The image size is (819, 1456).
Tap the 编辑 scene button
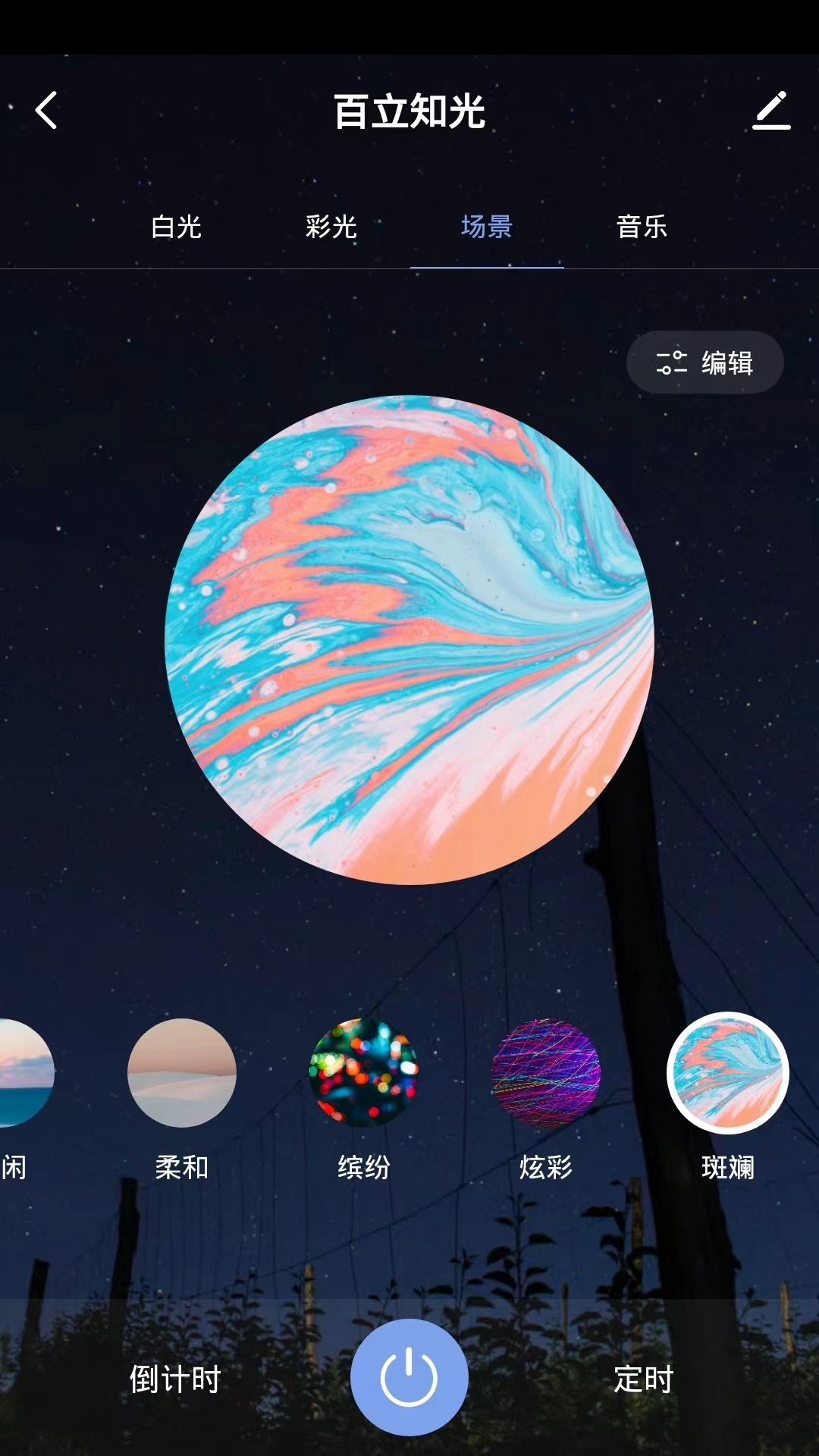pyautogui.click(x=704, y=362)
